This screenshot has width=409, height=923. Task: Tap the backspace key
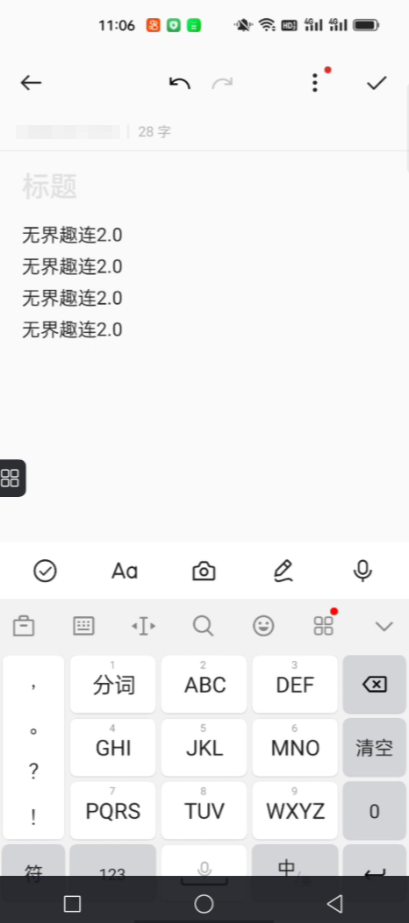click(x=374, y=685)
